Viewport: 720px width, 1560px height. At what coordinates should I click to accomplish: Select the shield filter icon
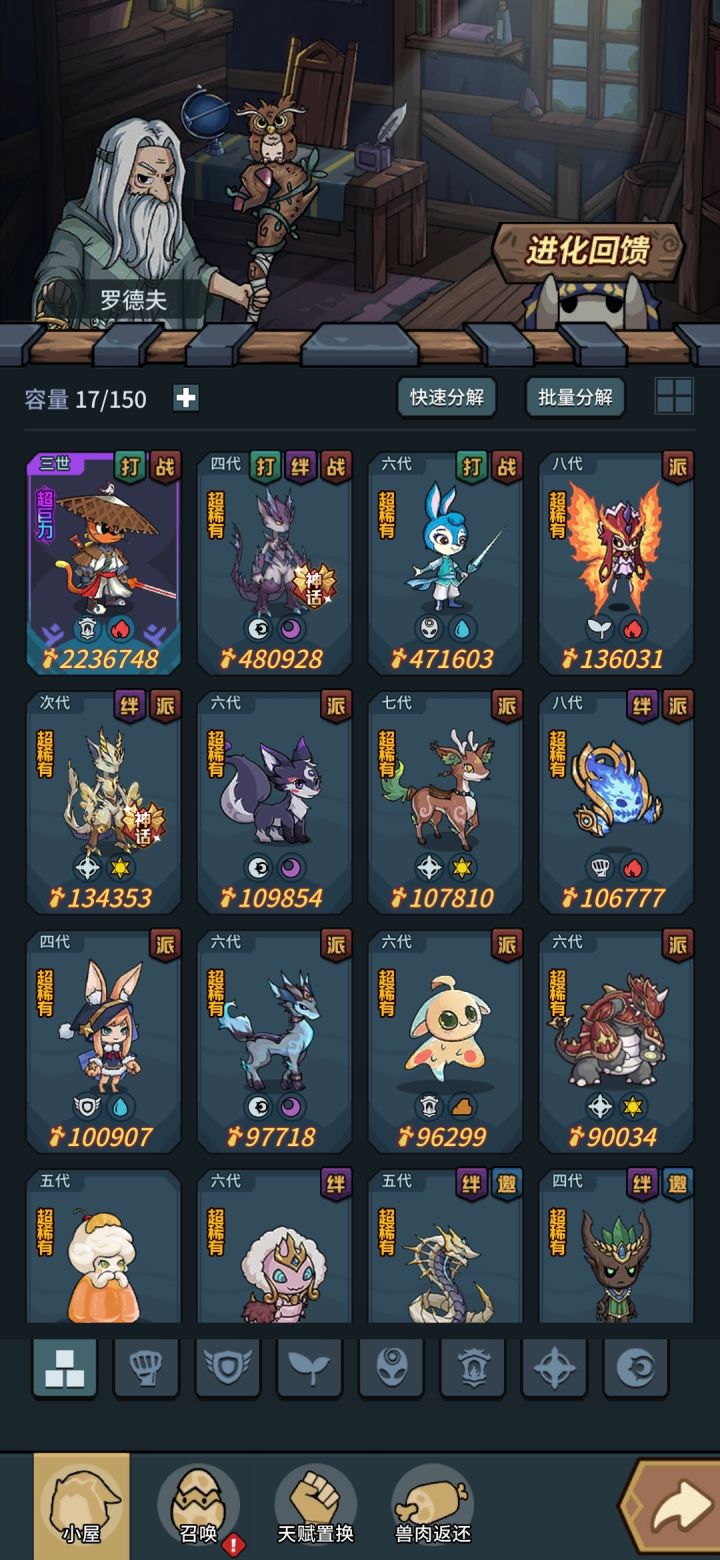coord(228,1370)
